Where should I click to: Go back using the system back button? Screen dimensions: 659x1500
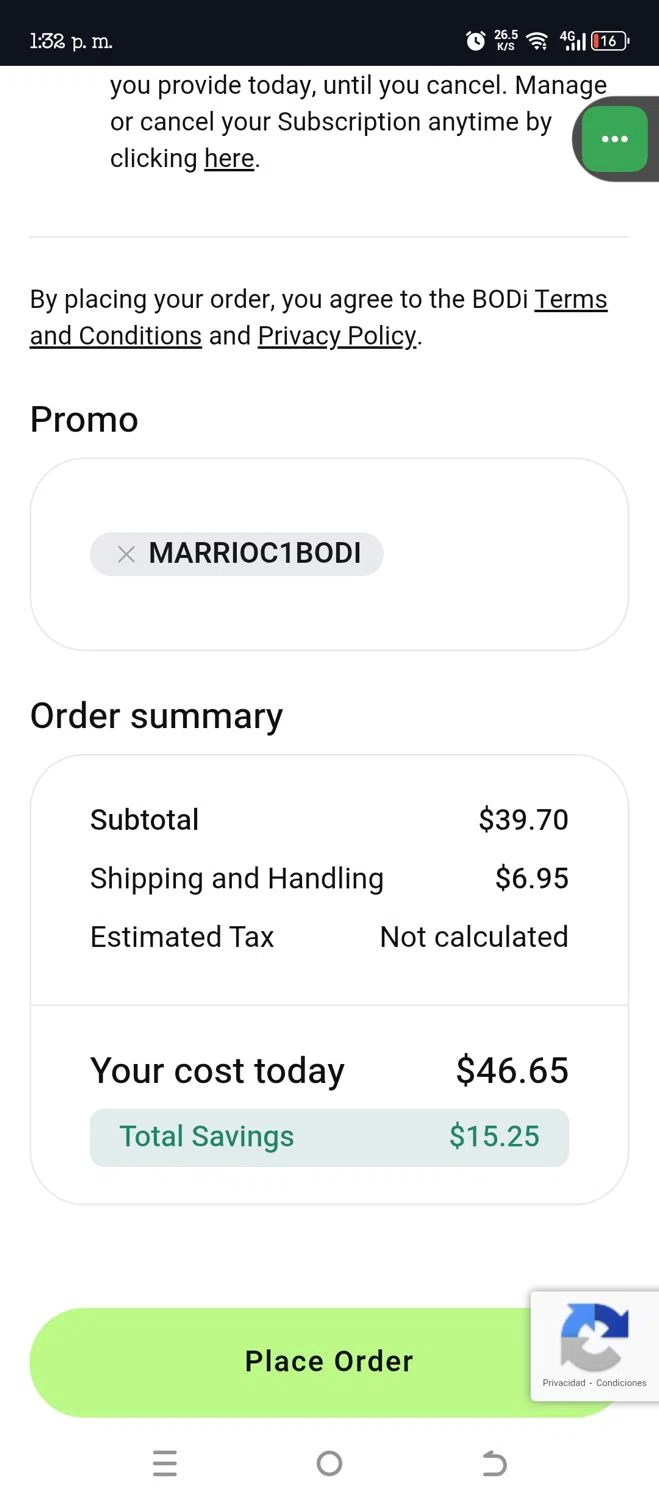(x=494, y=1464)
